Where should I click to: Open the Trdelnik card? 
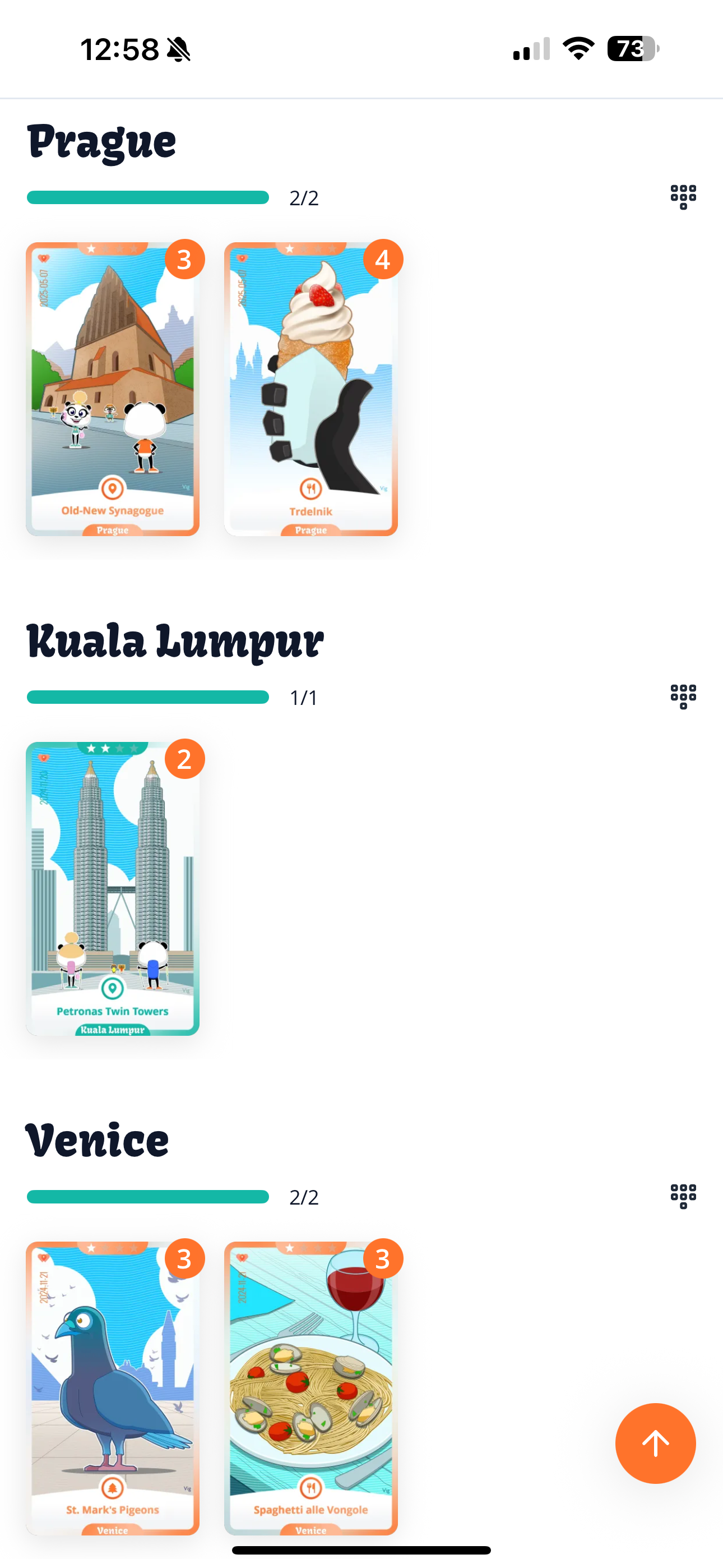click(x=310, y=390)
